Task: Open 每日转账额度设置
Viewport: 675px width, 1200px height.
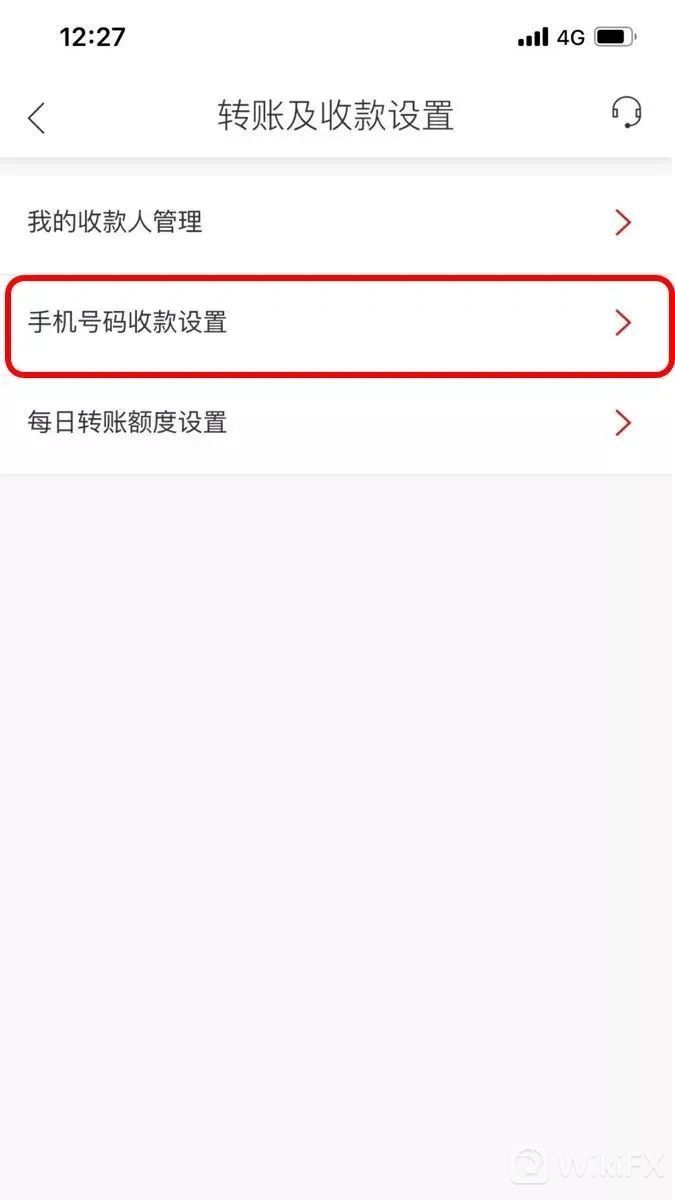Action: [x=336, y=422]
